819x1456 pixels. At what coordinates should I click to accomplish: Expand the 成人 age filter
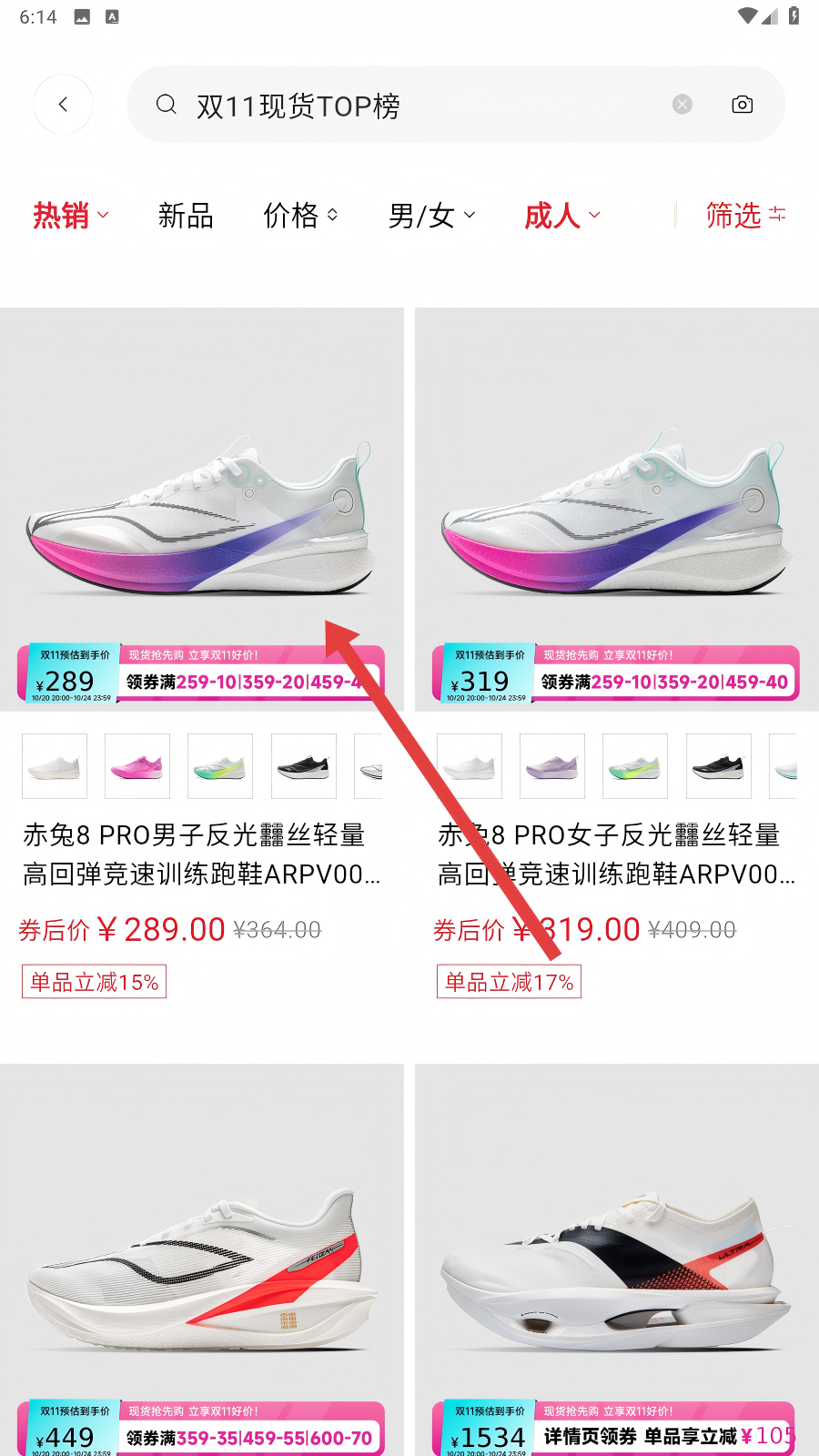pos(561,216)
